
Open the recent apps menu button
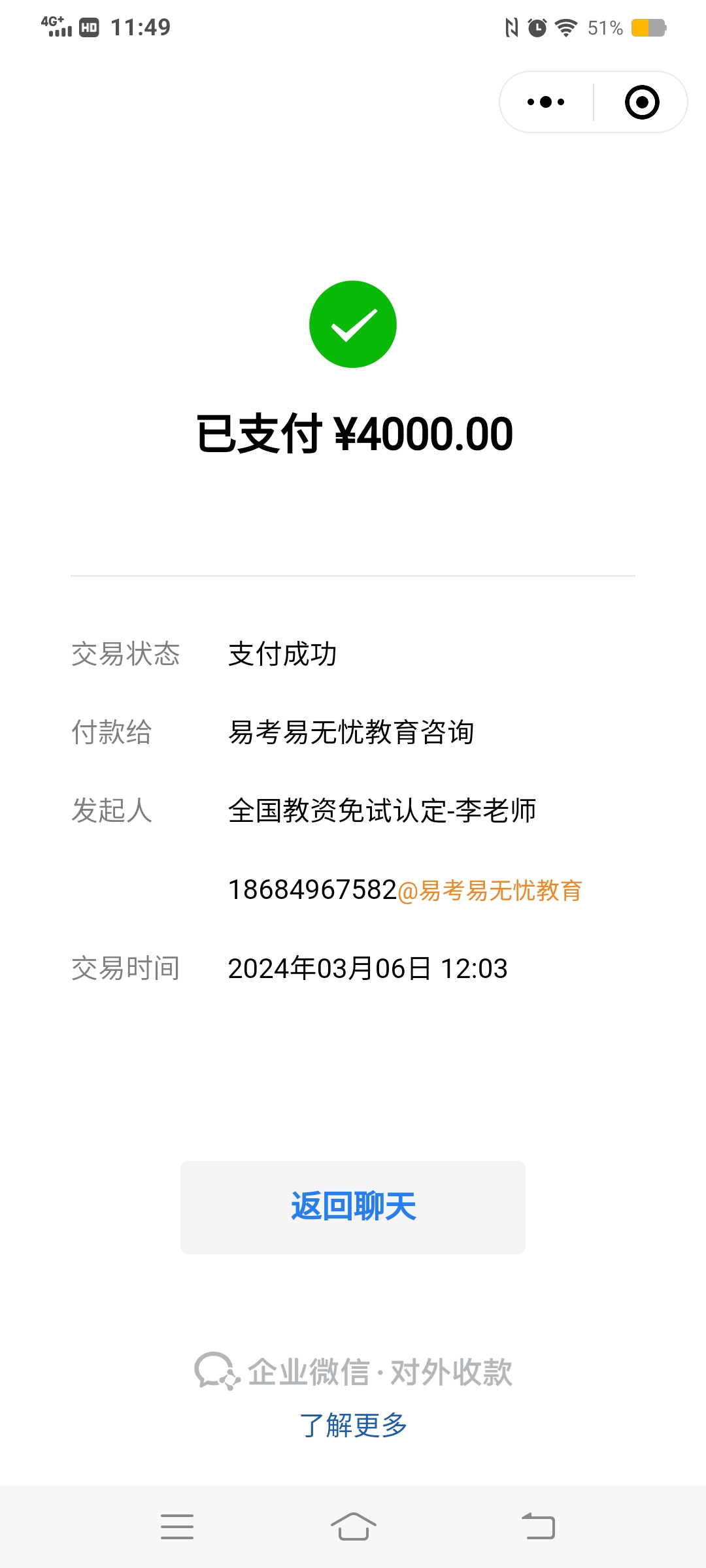(x=177, y=1527)
